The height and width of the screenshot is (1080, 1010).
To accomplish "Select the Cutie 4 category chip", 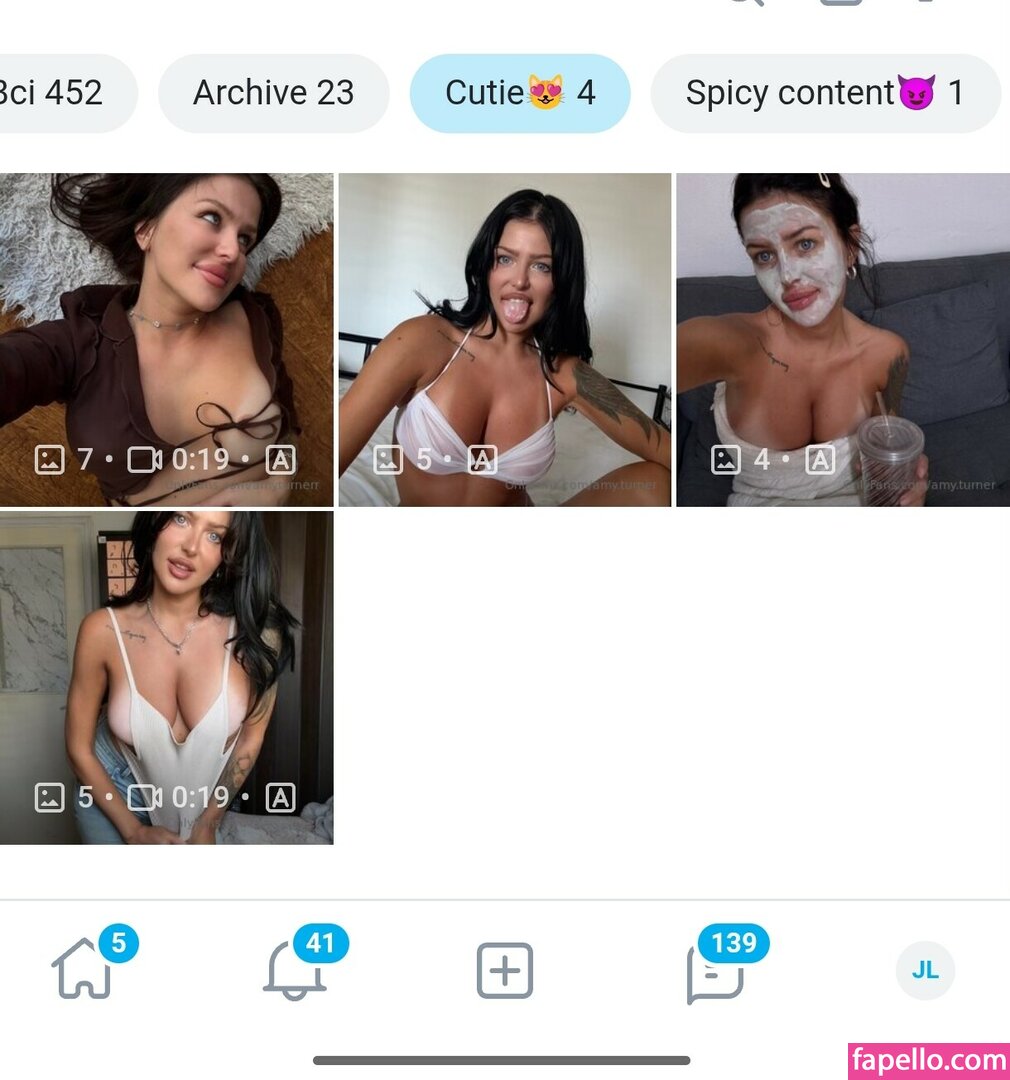I will (519, 93).
